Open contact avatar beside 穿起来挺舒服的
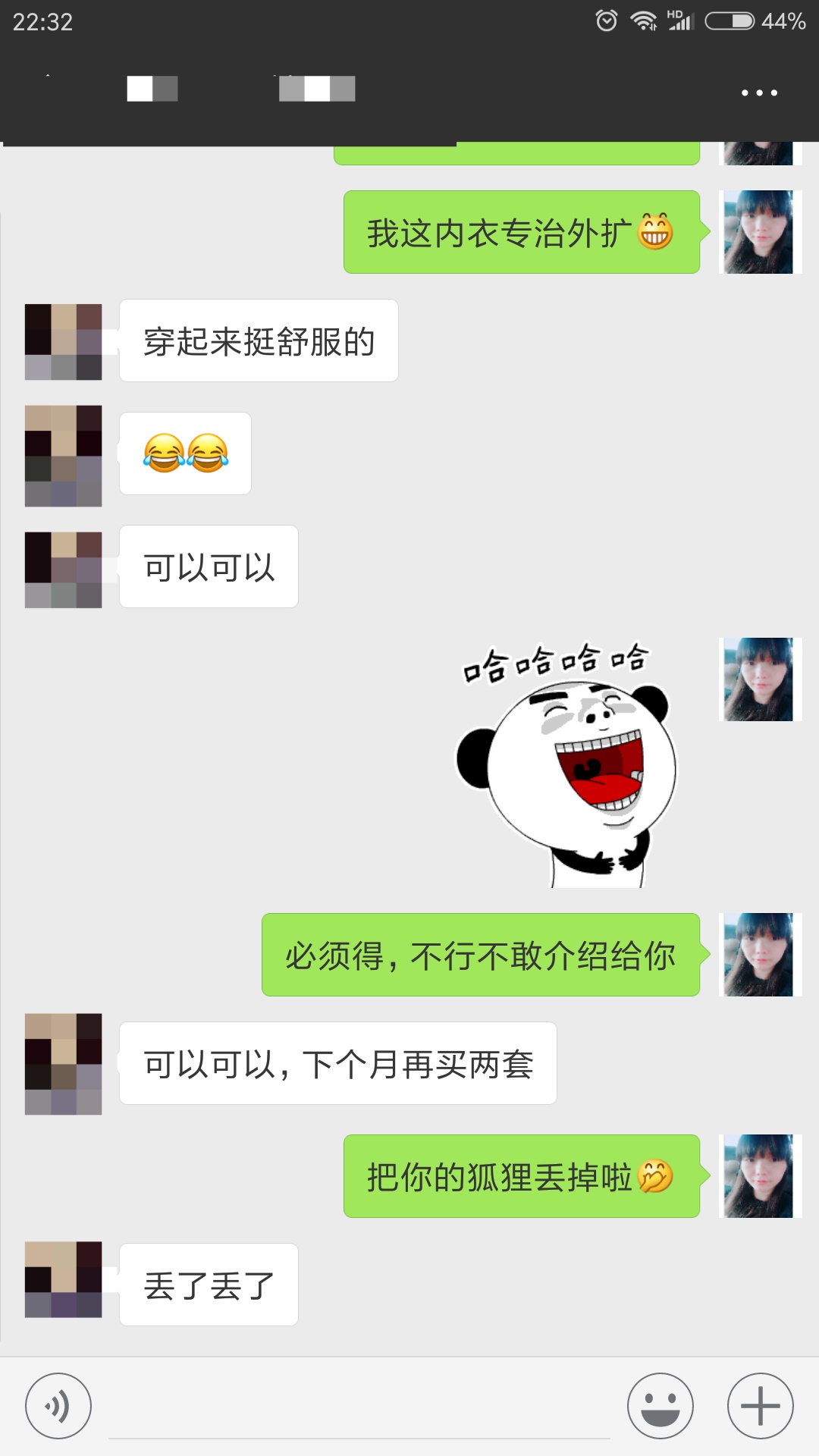This screenshot has height=1456, width=819. click(64, 341)
